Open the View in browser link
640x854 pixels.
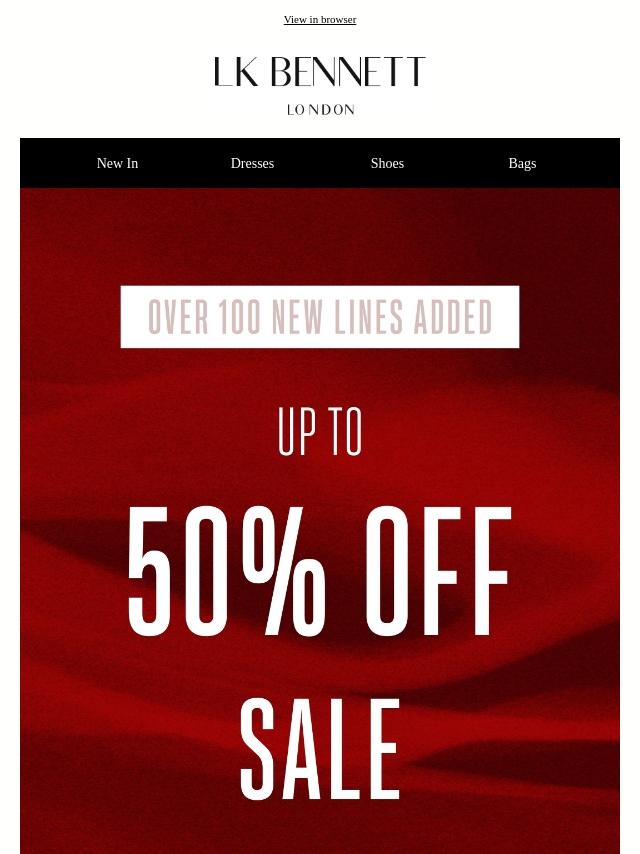[x=320, y=19]
